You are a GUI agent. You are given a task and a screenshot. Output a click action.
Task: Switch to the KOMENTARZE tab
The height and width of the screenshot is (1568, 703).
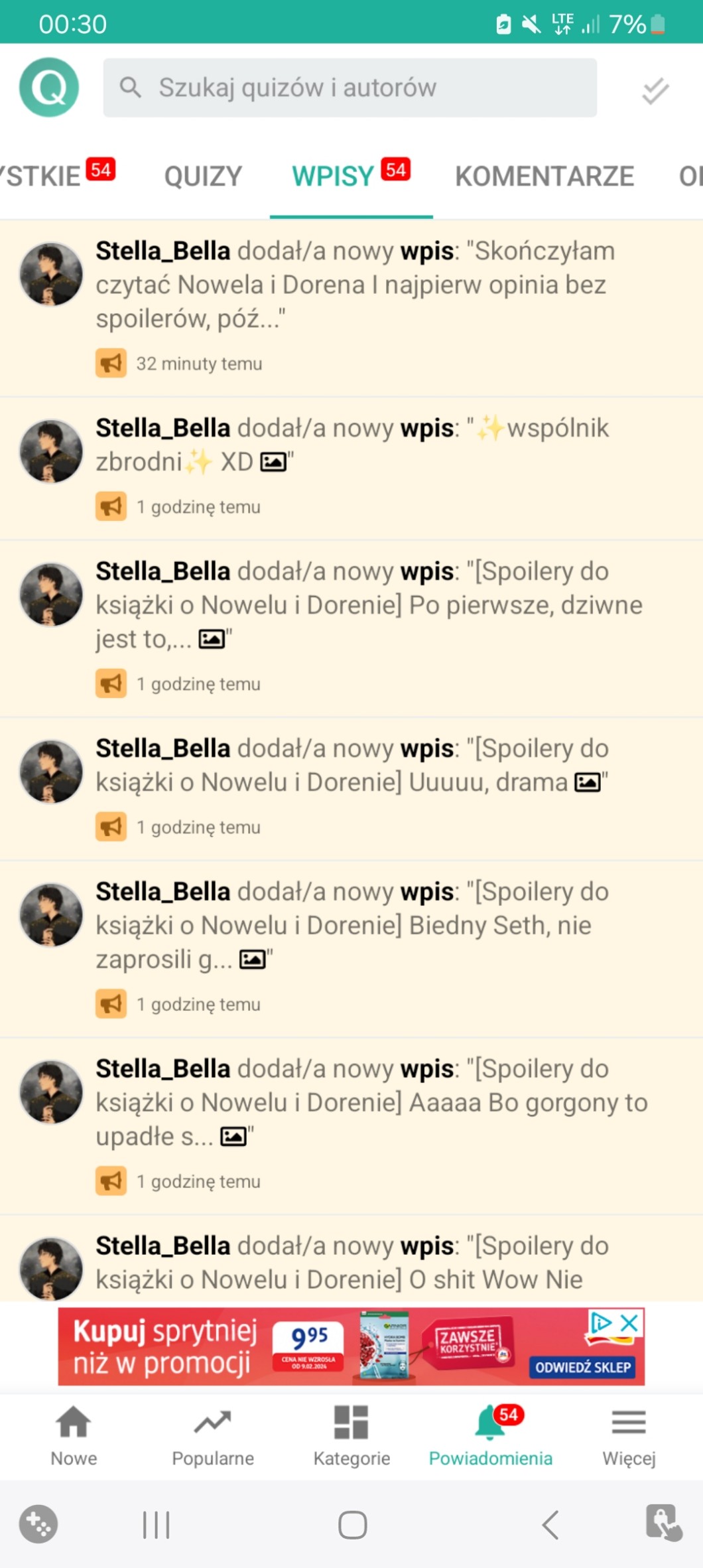(544, 177)
